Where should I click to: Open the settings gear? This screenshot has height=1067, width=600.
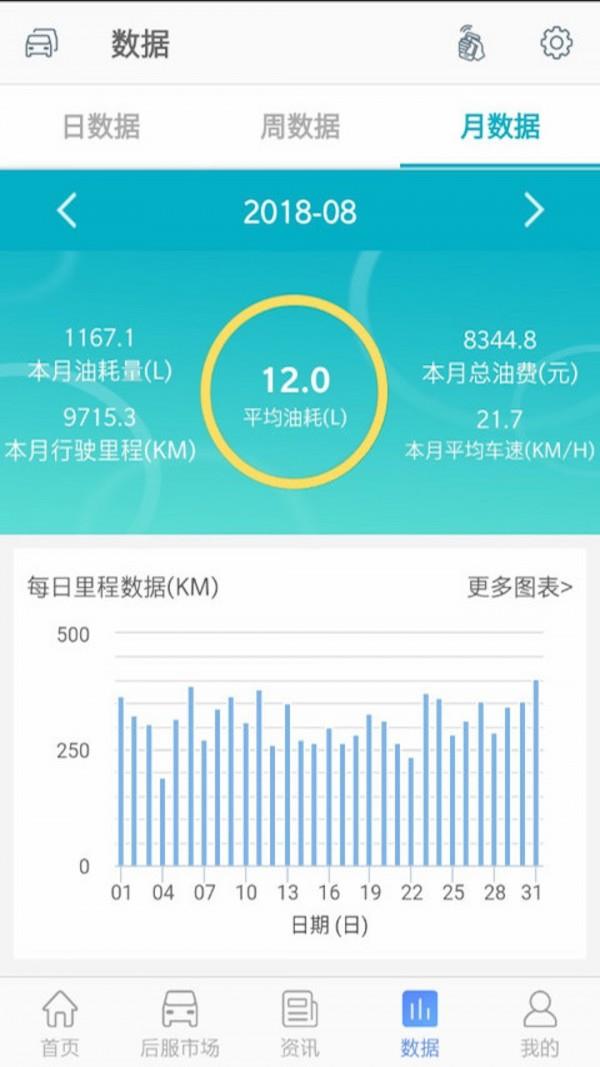pyautogui.click(x=556, y=43)
